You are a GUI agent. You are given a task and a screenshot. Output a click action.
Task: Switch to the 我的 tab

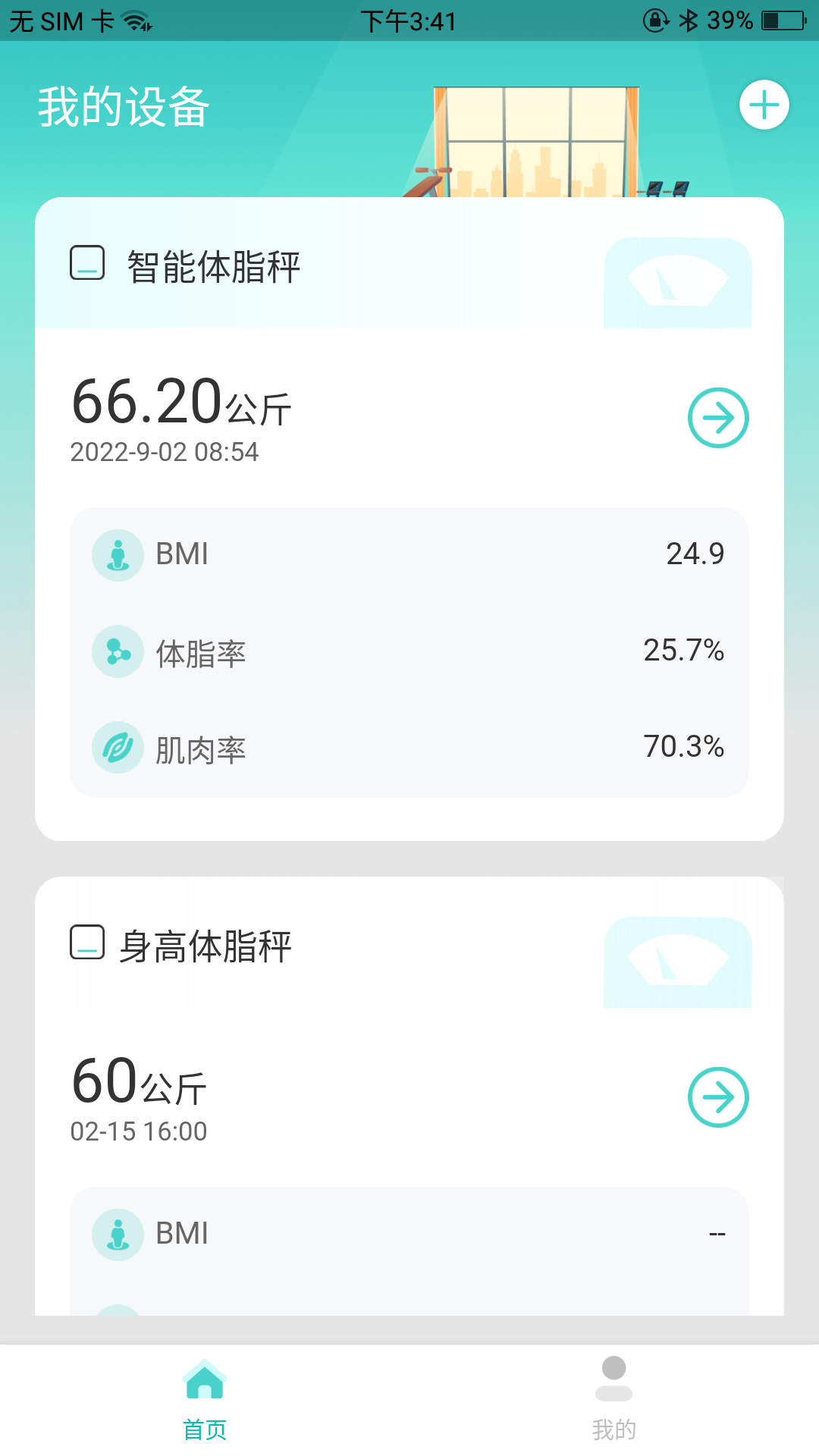pyautogui.click(x=613, y=1398)
